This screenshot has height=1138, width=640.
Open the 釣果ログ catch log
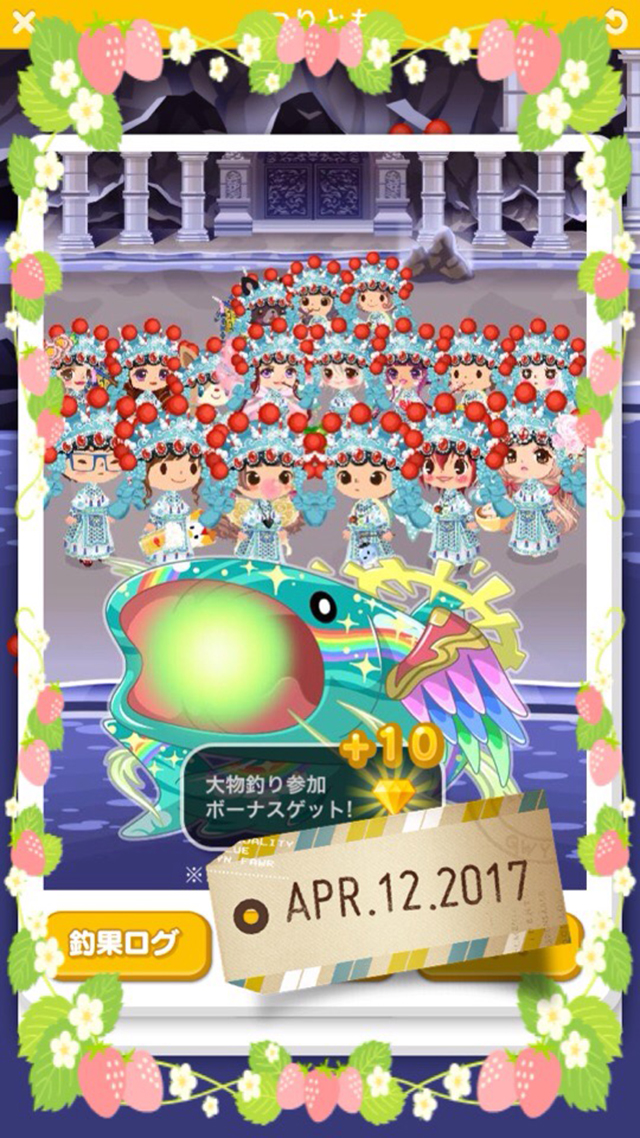(x=124, y=941)
